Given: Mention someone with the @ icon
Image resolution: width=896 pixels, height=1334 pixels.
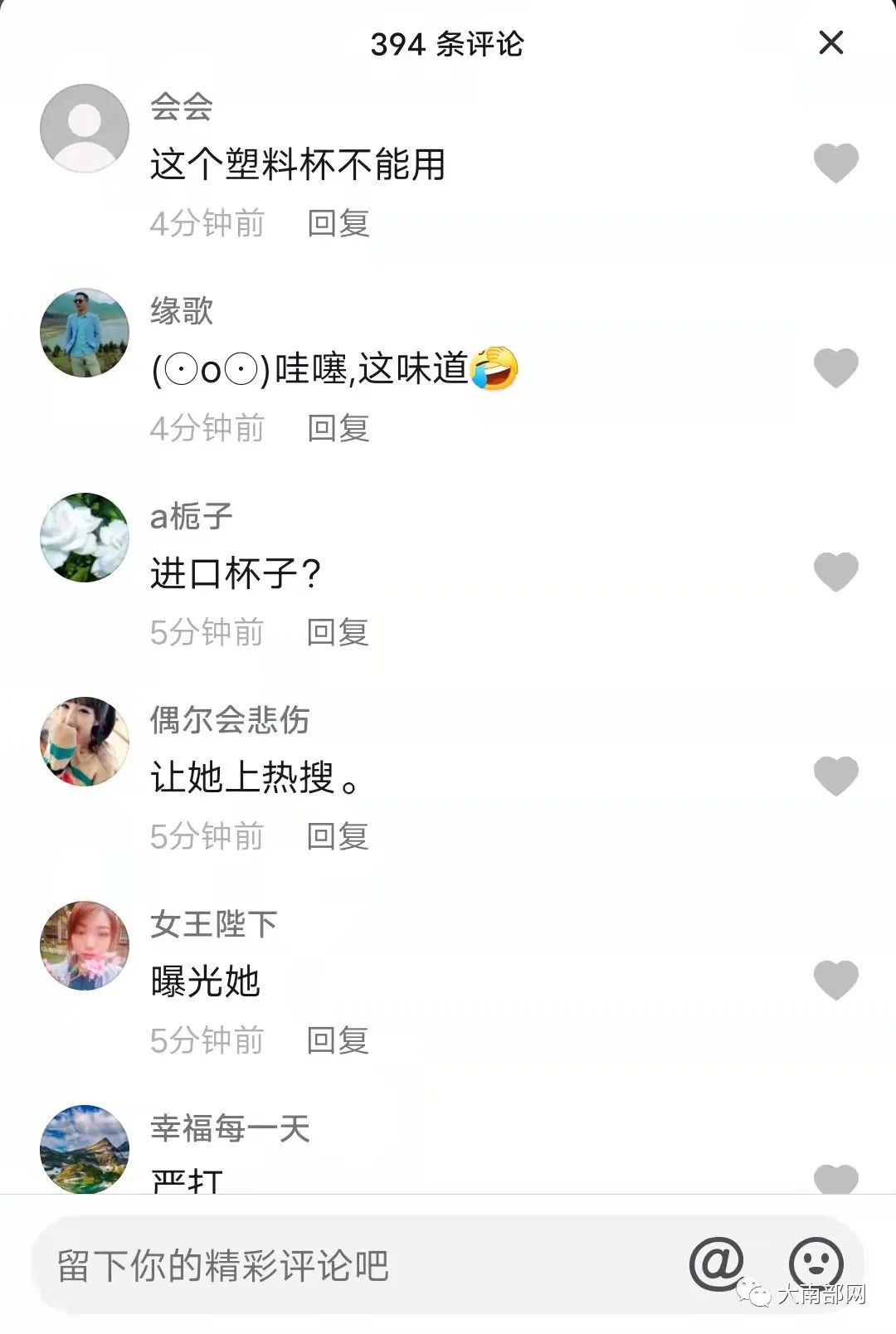Looking at the screenshot, I should pos(717,1263).
